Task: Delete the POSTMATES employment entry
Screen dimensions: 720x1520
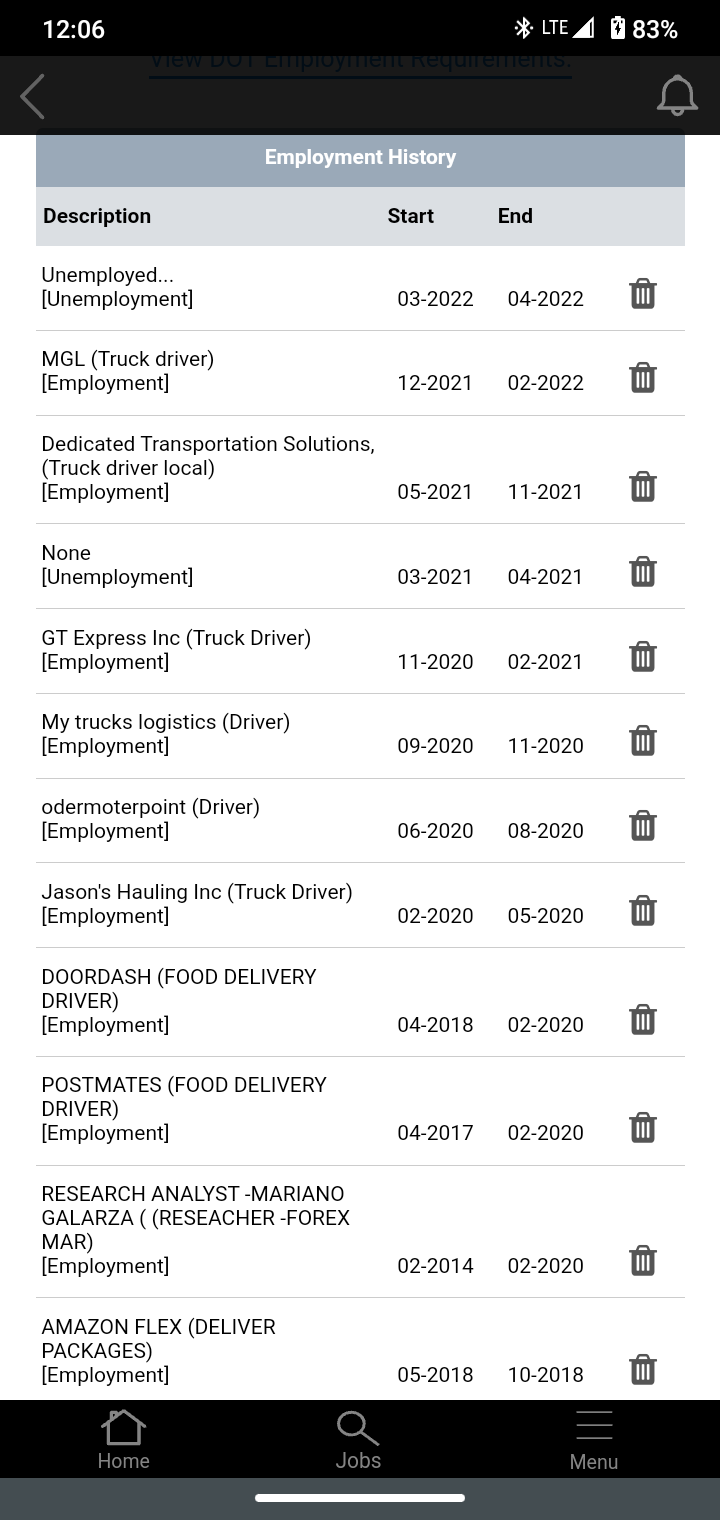Action: click(643, 1128)
